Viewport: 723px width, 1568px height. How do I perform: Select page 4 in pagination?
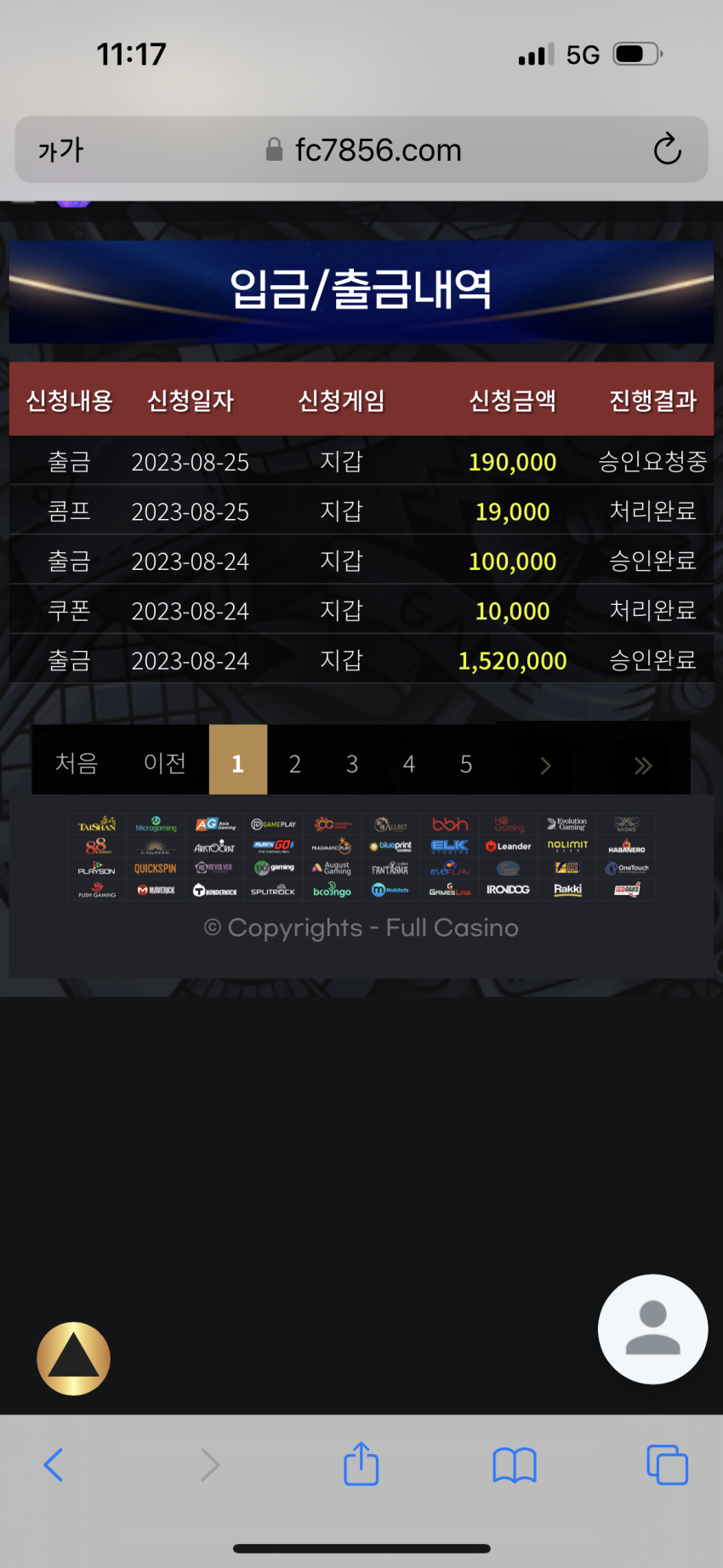[409, 763]
